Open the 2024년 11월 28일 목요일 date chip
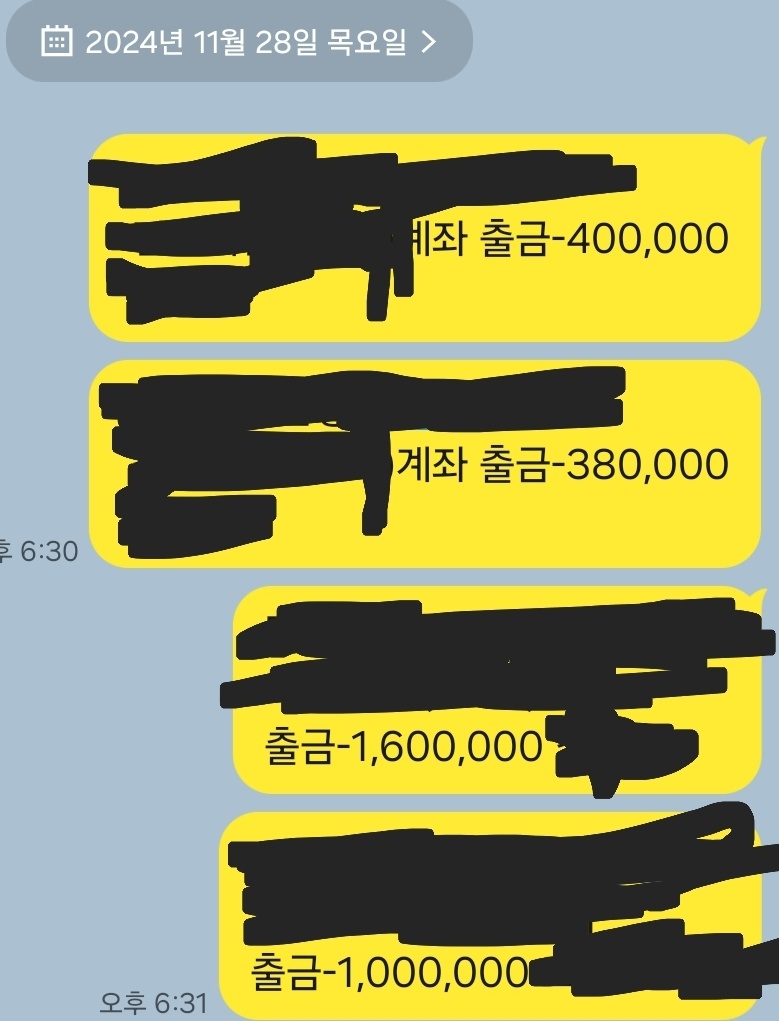This screenshot has height=1021, width=779. pyautogui.click(x=238, y=42)
